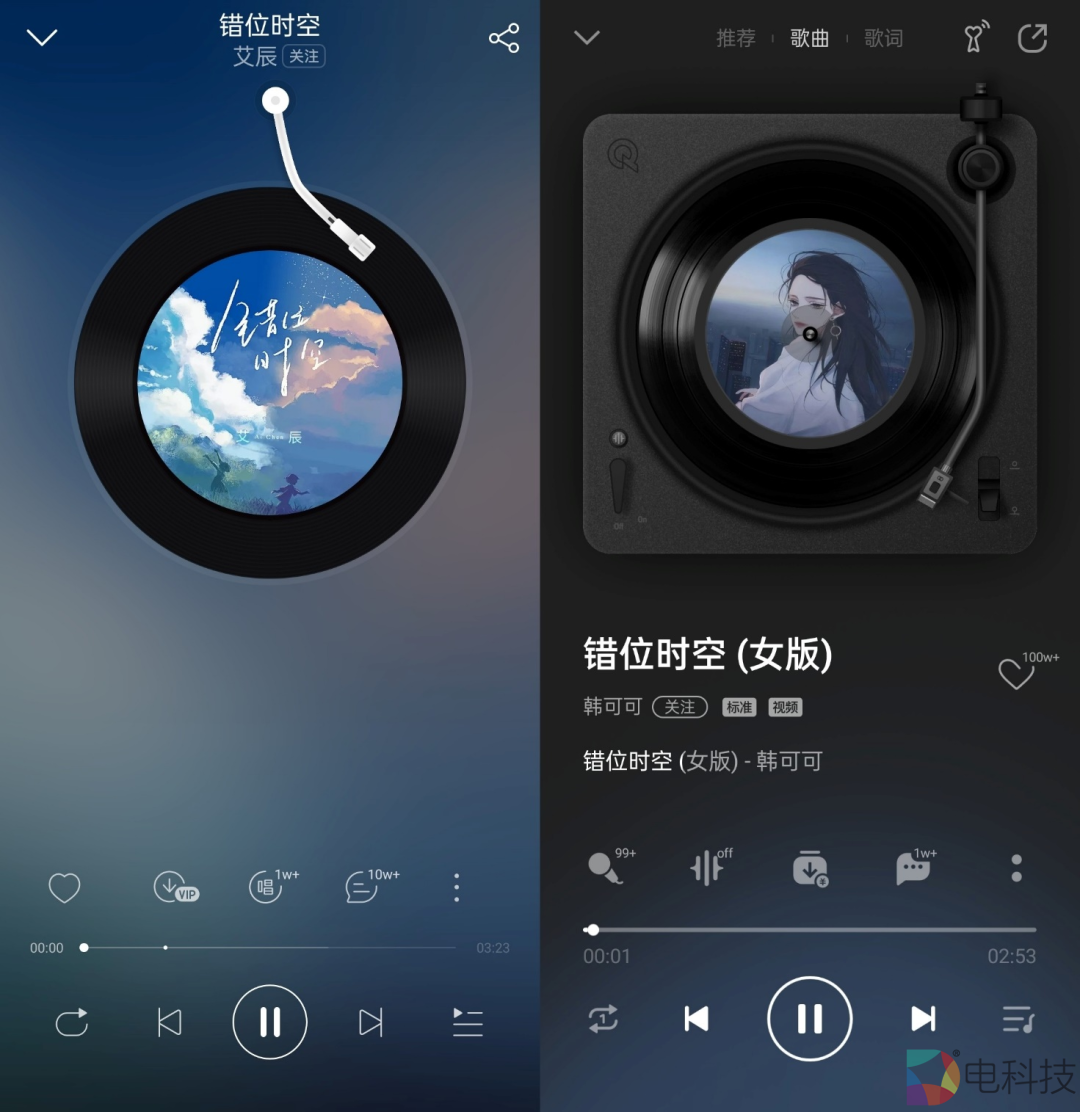1080x1112 pixels.
Task: Seek on the 02:53 progress bar
Action: [x=810, y=930]
